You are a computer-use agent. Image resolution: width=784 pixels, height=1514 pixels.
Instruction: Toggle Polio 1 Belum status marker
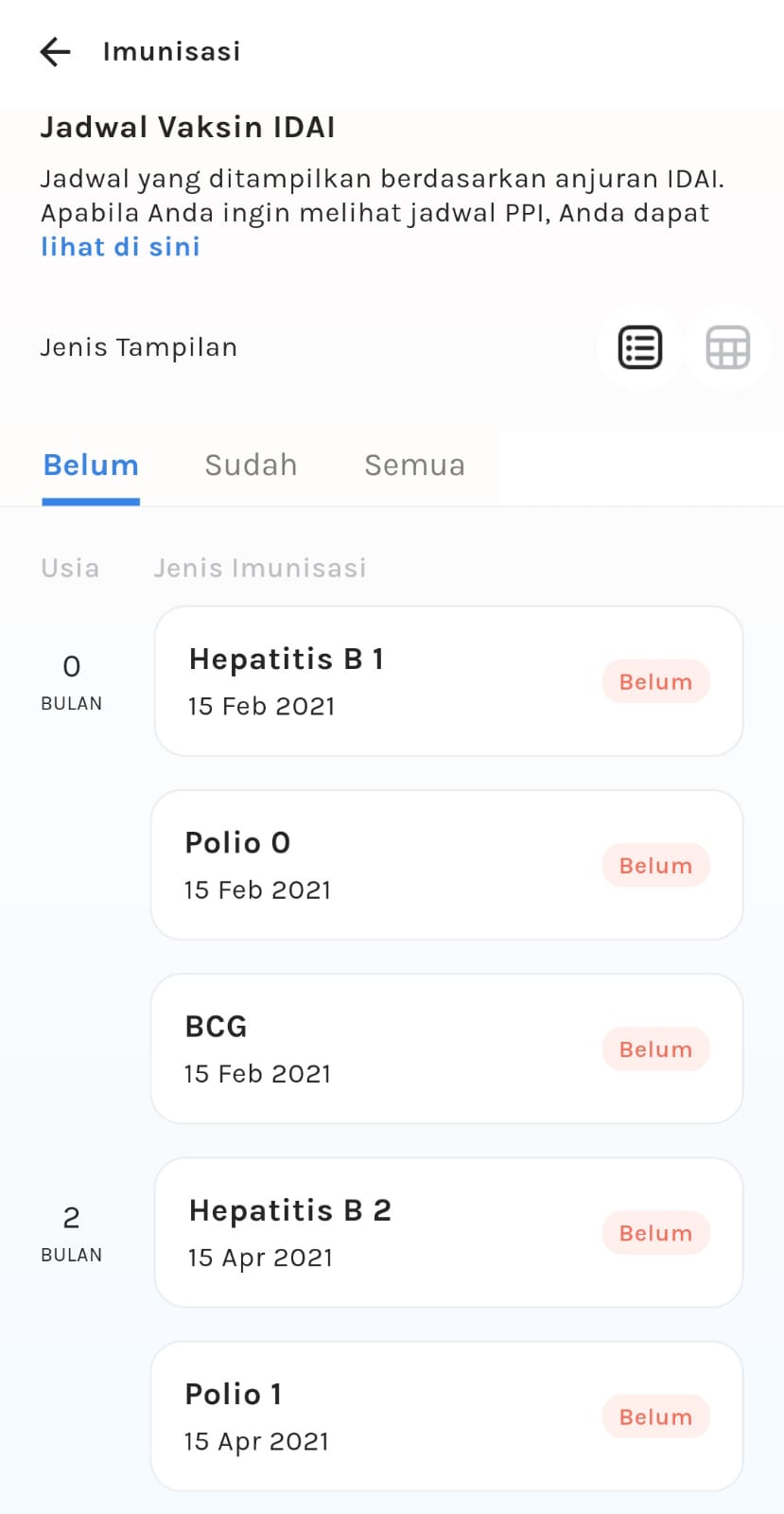(x=655, y=1417)
